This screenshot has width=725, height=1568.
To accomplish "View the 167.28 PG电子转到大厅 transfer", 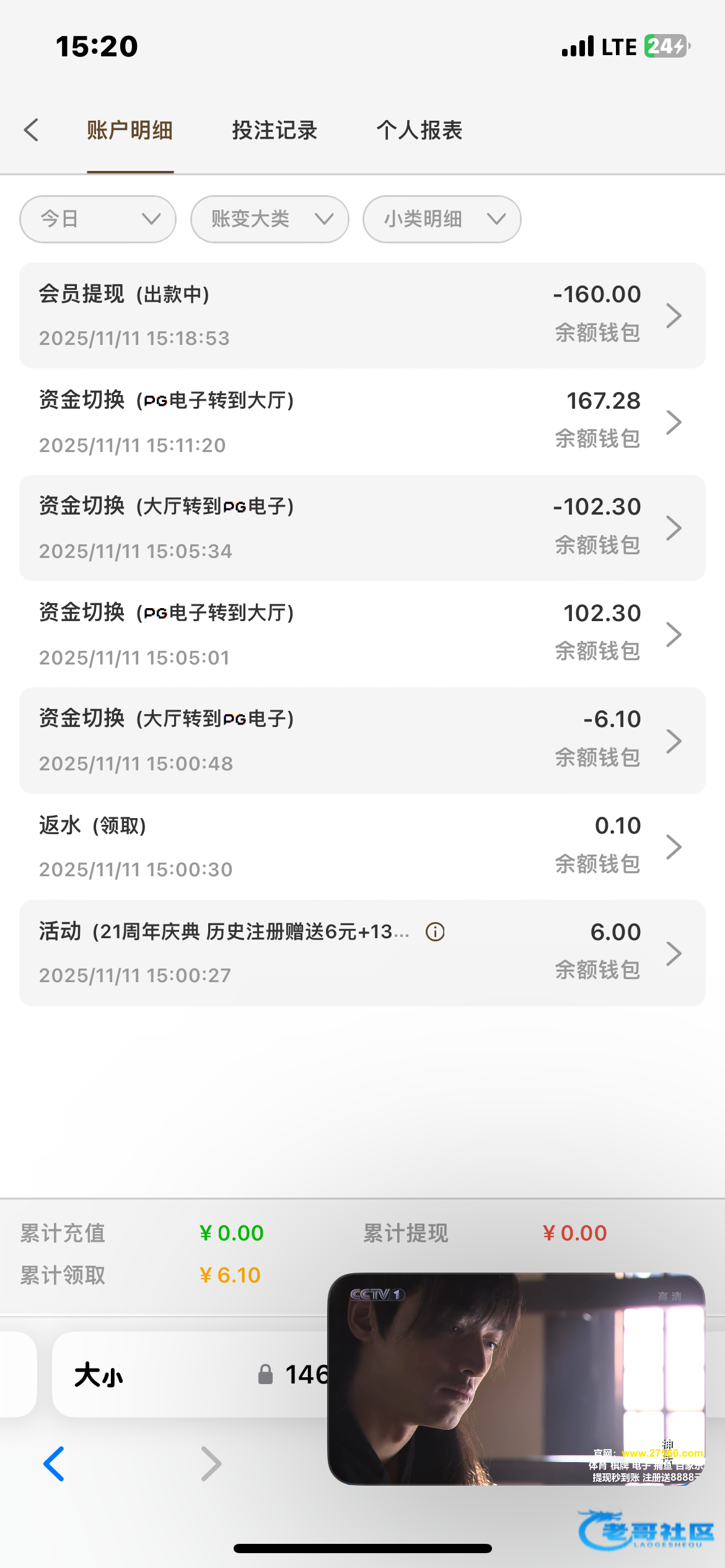I will pos(362,422).
